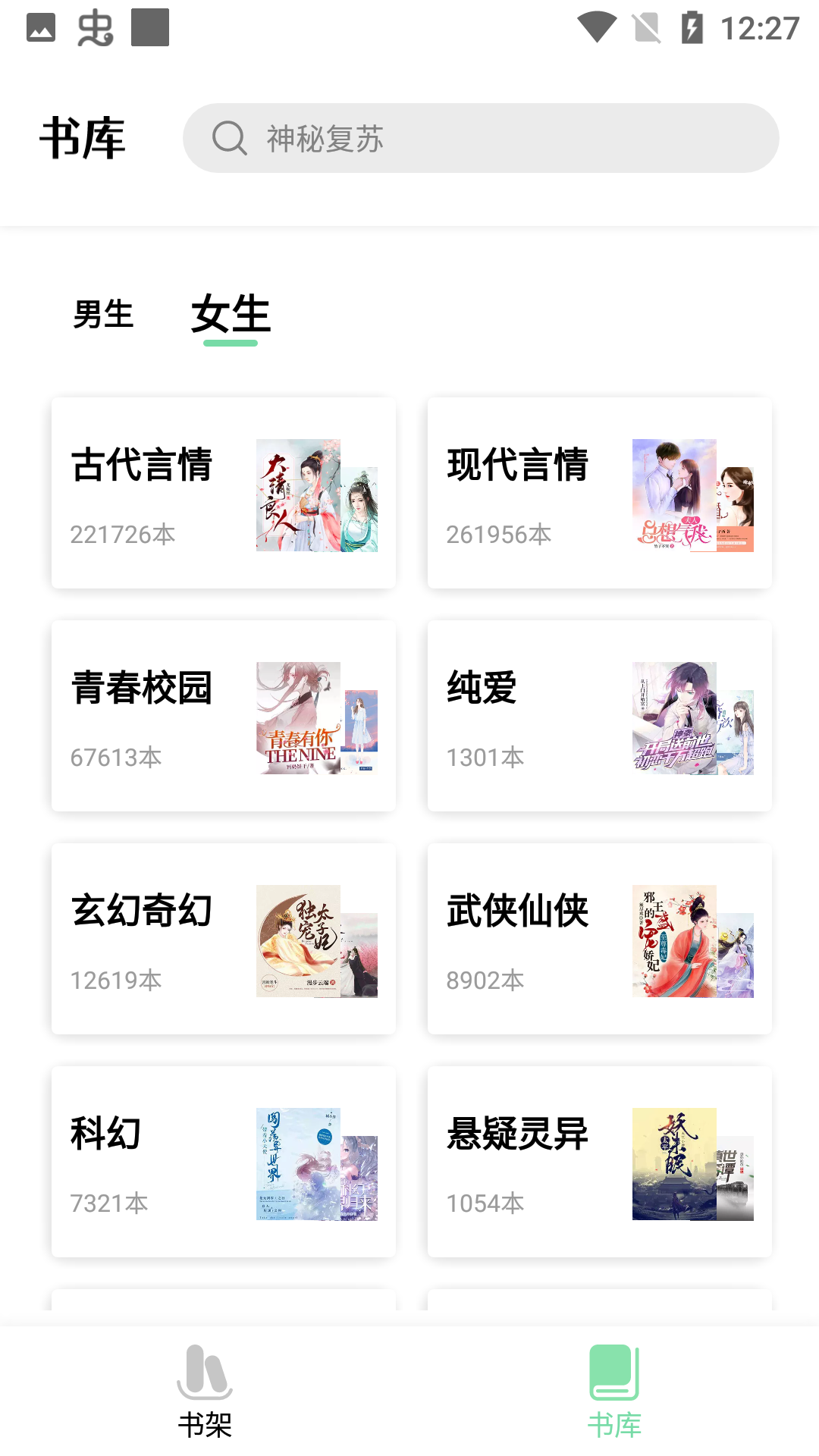Open the 武侠仙侠 category card

click(x=600, y=939)
